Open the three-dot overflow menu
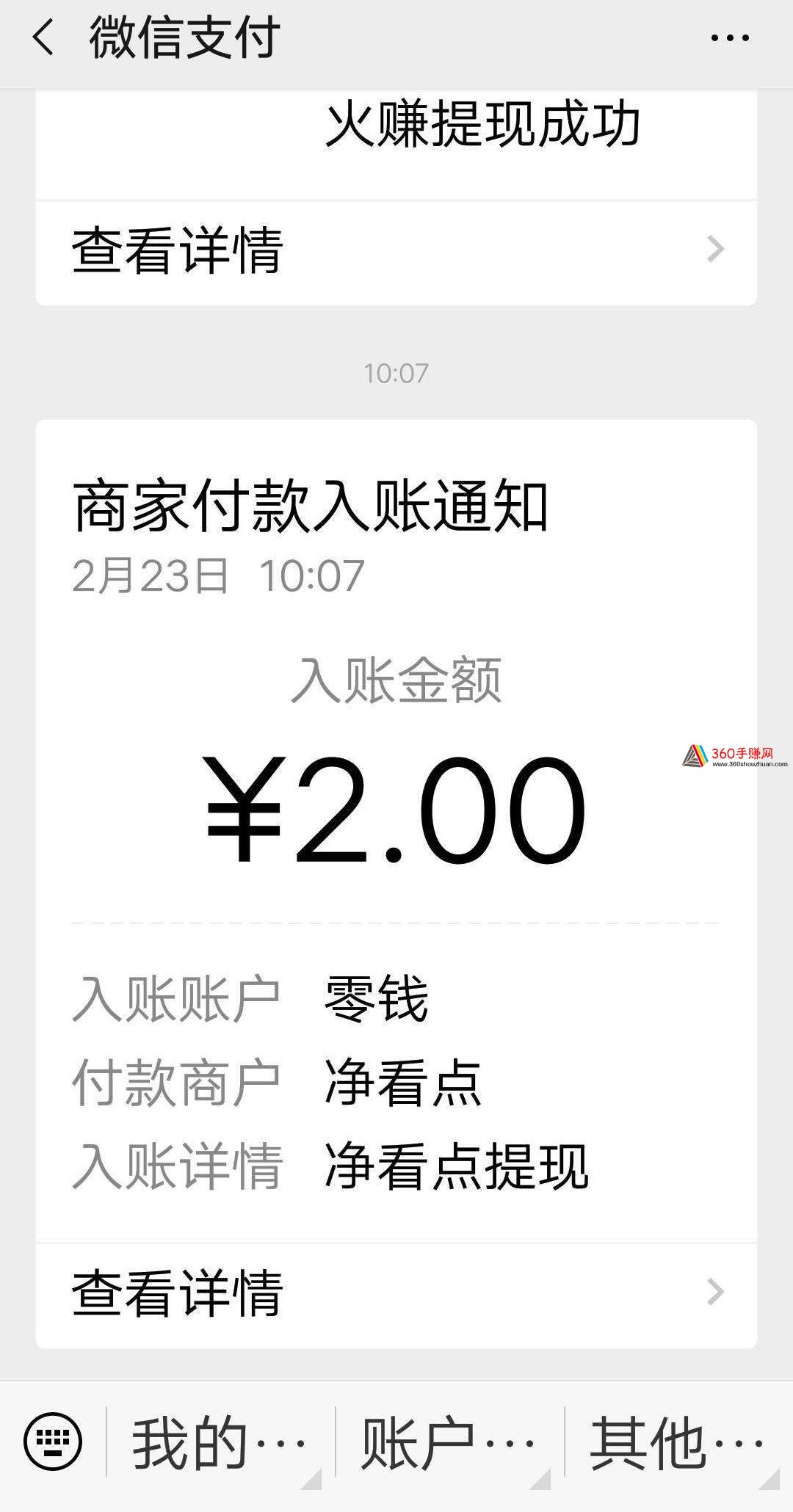The image size is (793, 1512). (731, 38)
